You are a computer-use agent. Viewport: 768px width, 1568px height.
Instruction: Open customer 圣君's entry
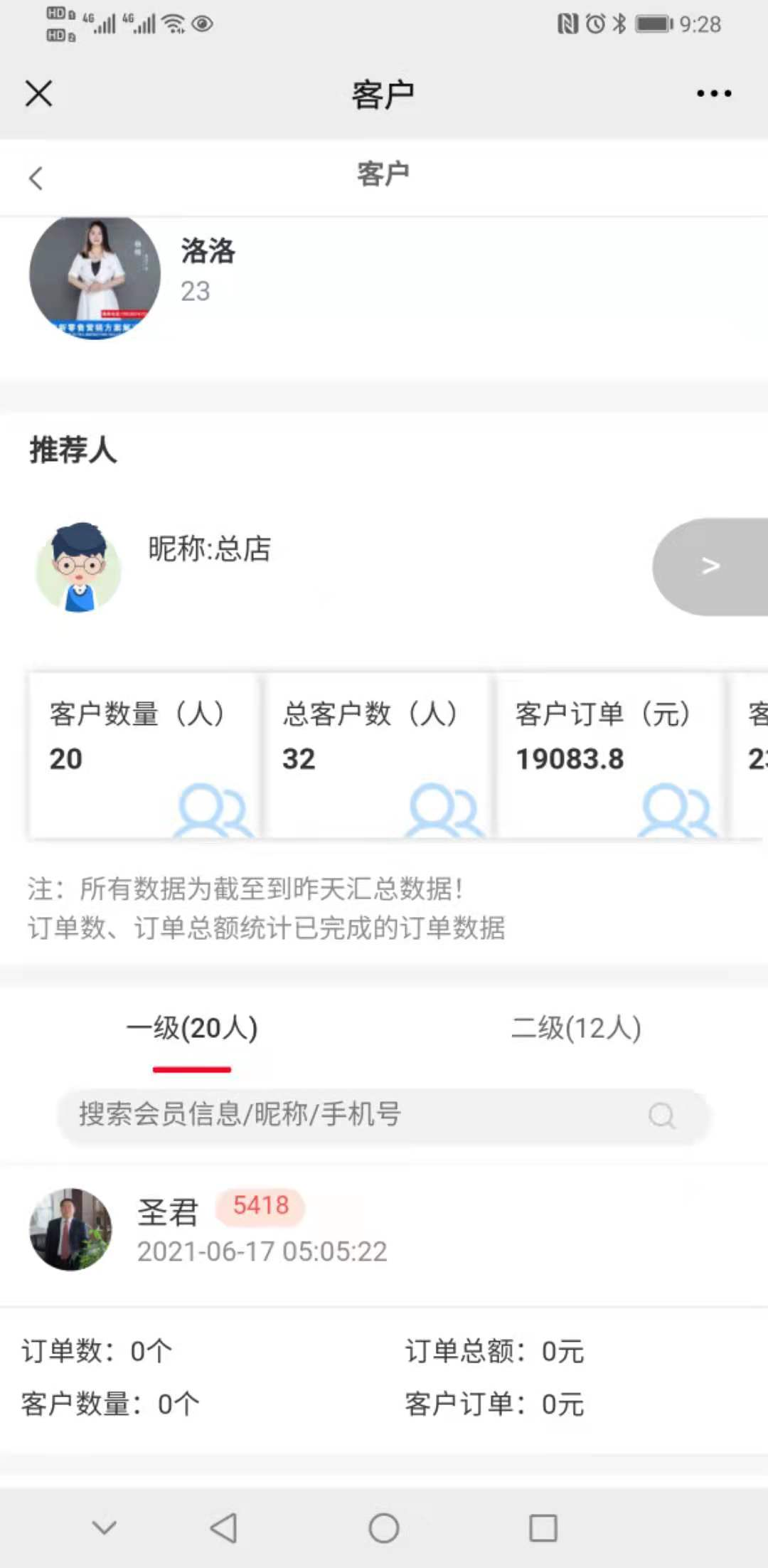(x=384, y=1229)
